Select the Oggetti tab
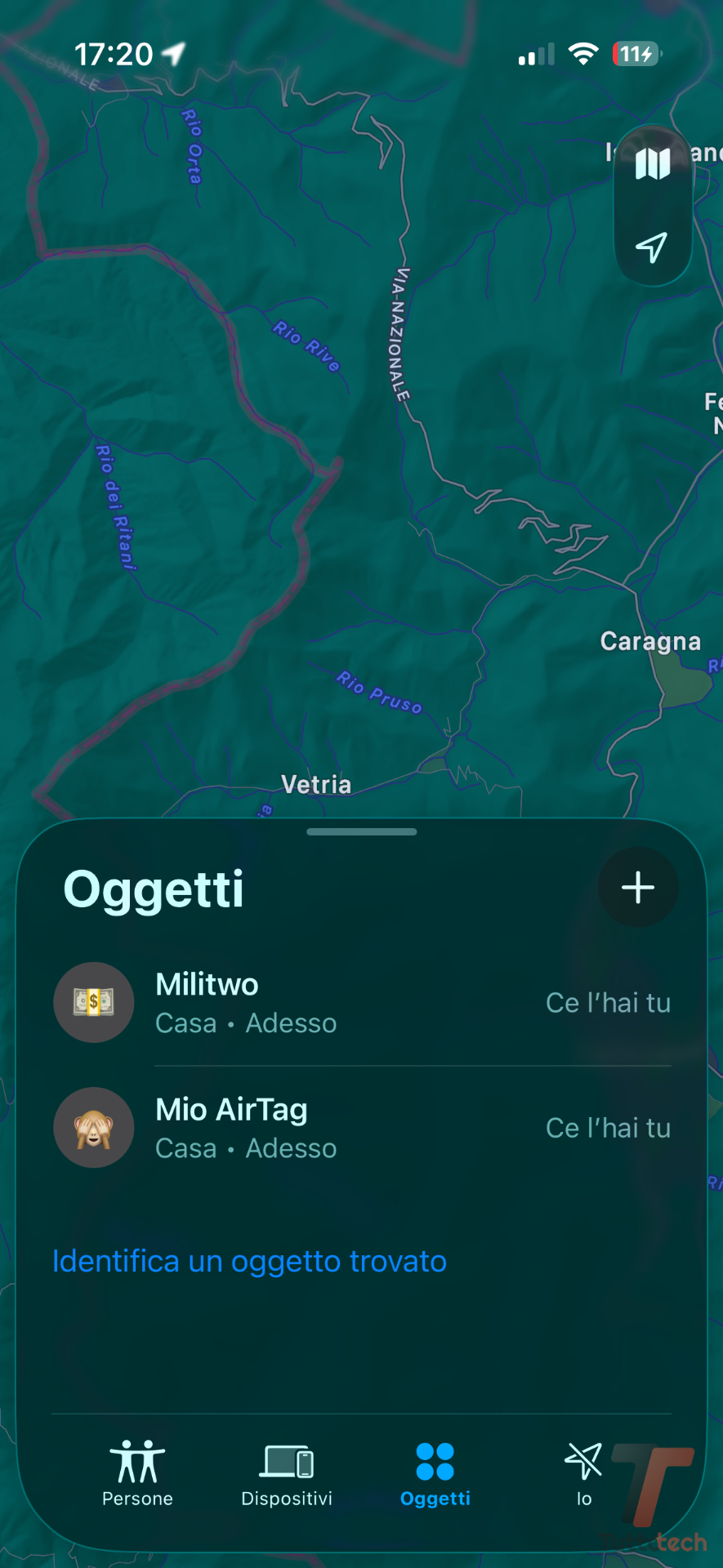The image size is (723, 1568). click(x=435, y=1473)
